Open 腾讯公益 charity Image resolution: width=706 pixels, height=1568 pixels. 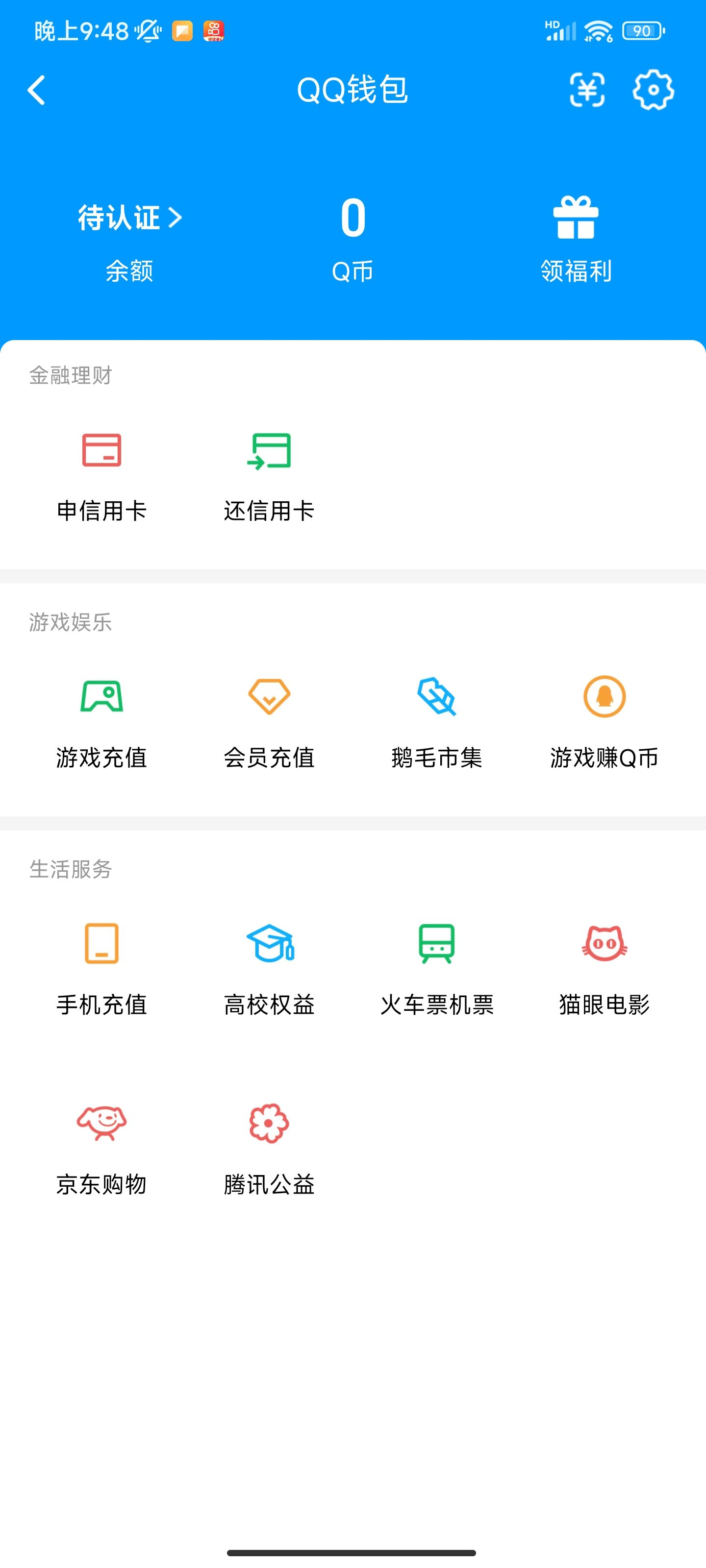269,1148
